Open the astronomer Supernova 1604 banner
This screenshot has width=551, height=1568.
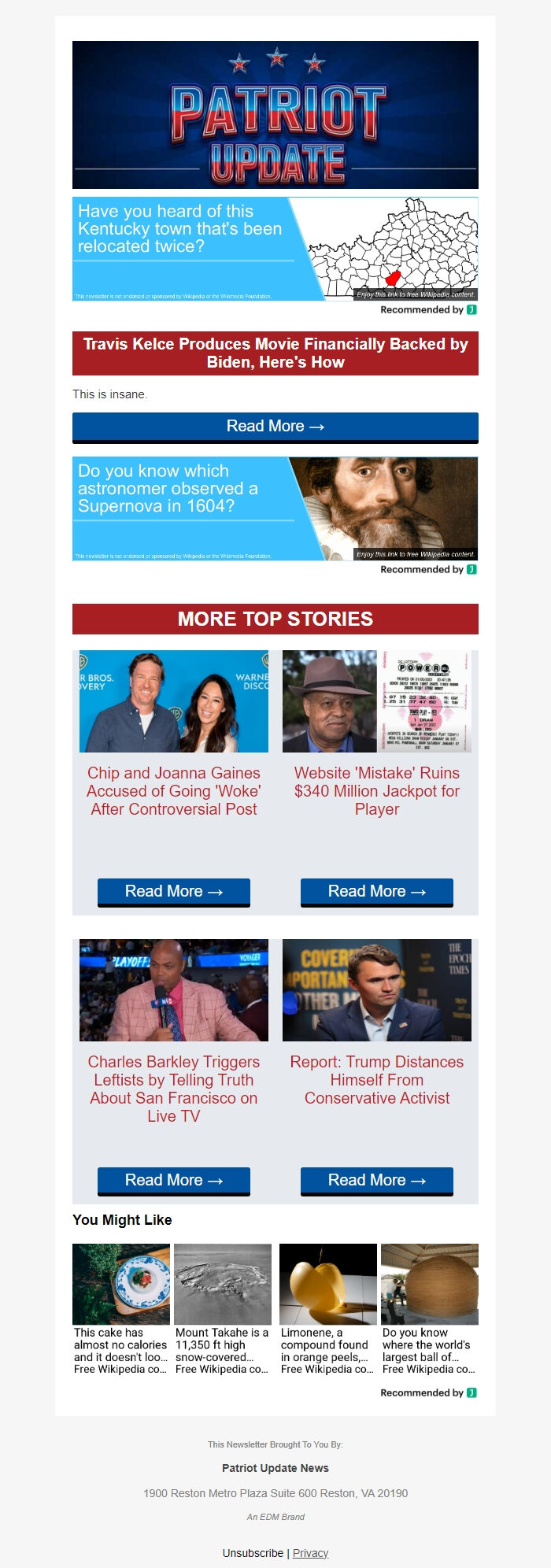(275, 508)
